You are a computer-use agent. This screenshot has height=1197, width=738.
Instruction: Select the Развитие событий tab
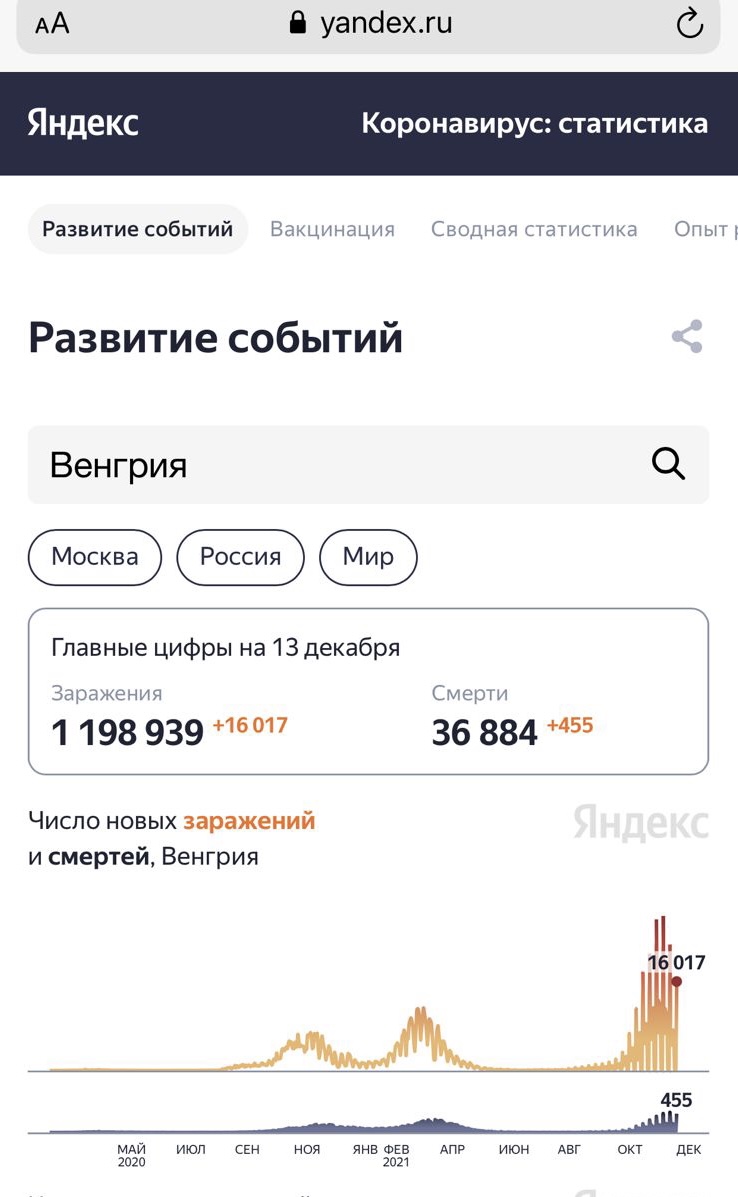137,229
